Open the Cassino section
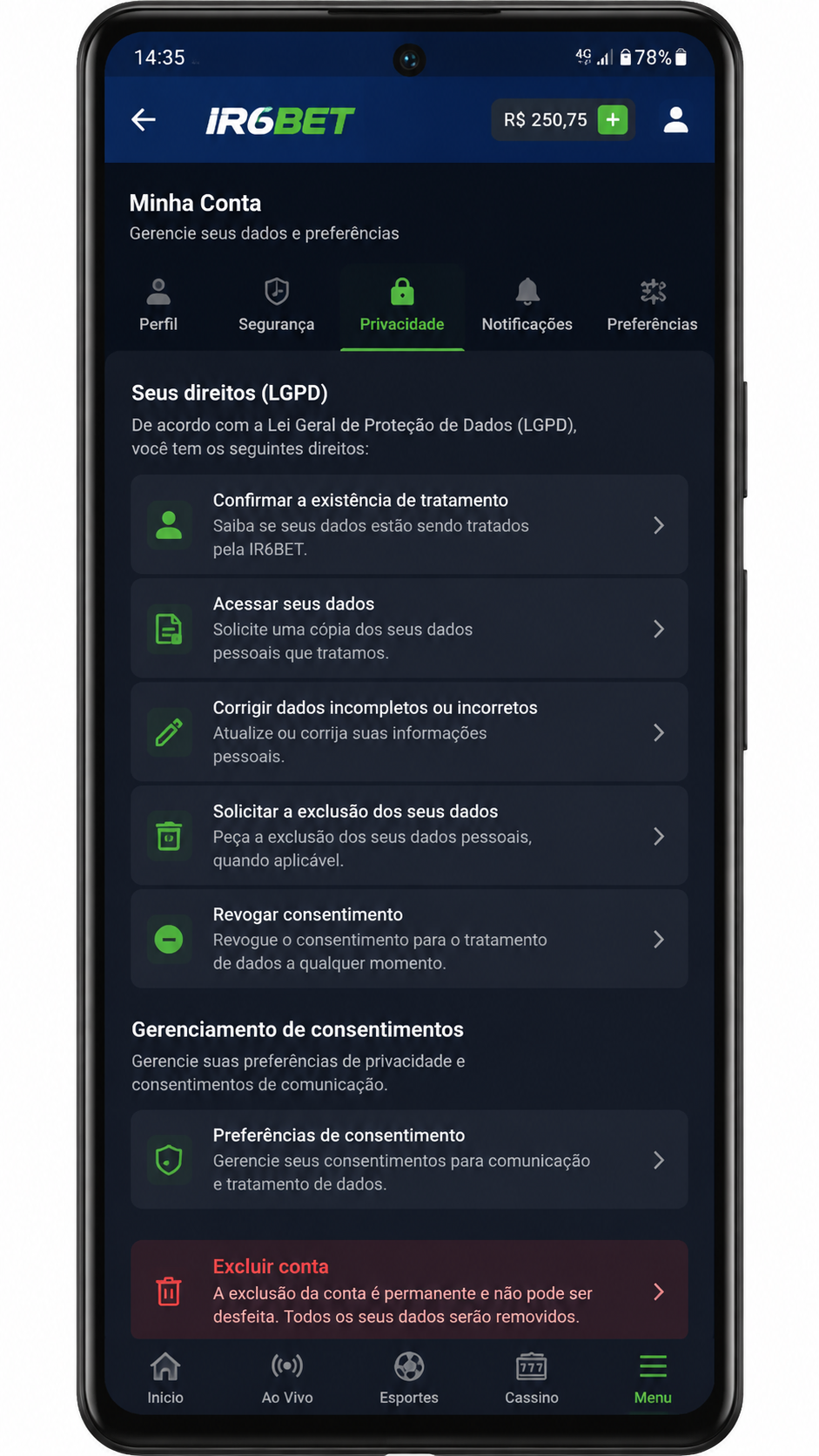The image size is (819, 1456). [x=532, y=1378]
